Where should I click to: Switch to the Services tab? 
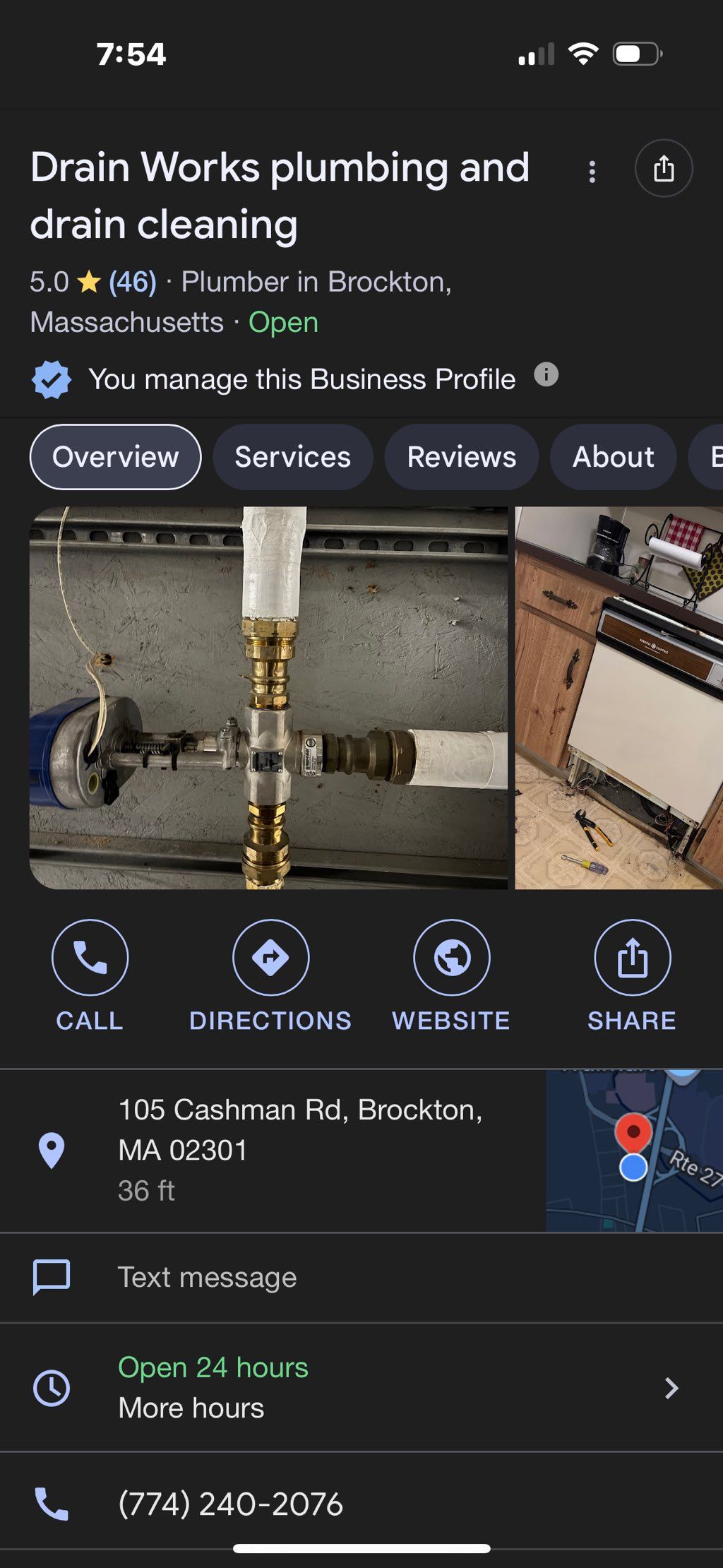click(x=292, y=457)
